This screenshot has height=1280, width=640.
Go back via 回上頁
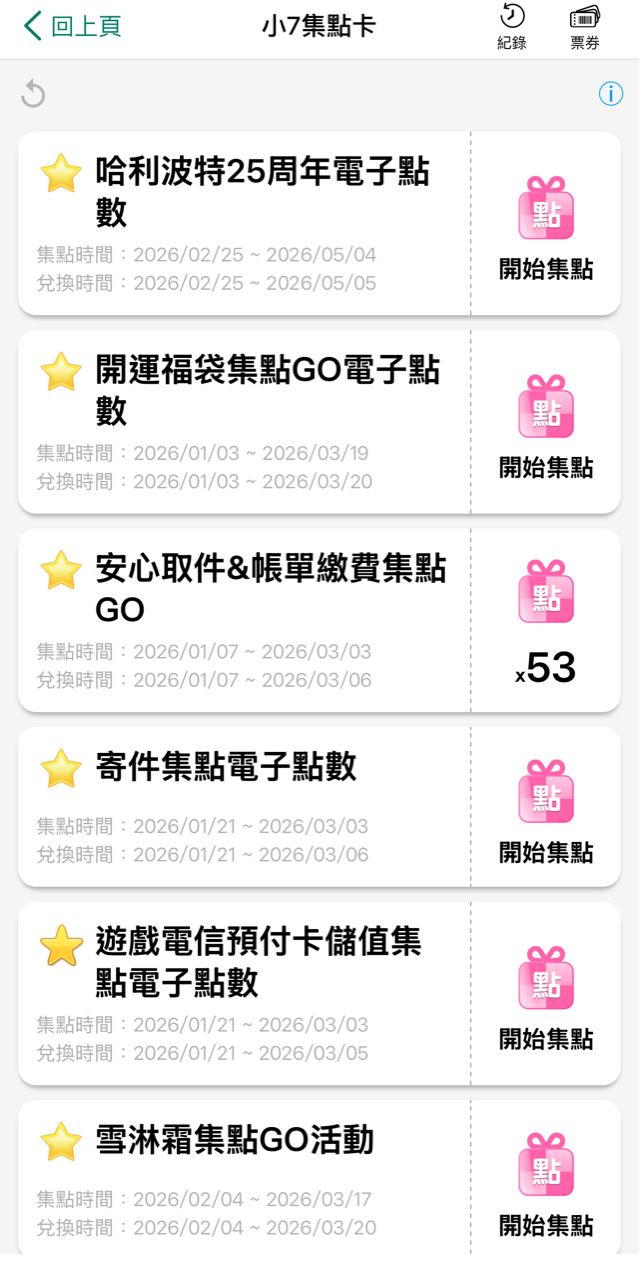click(x=72, y=27)
